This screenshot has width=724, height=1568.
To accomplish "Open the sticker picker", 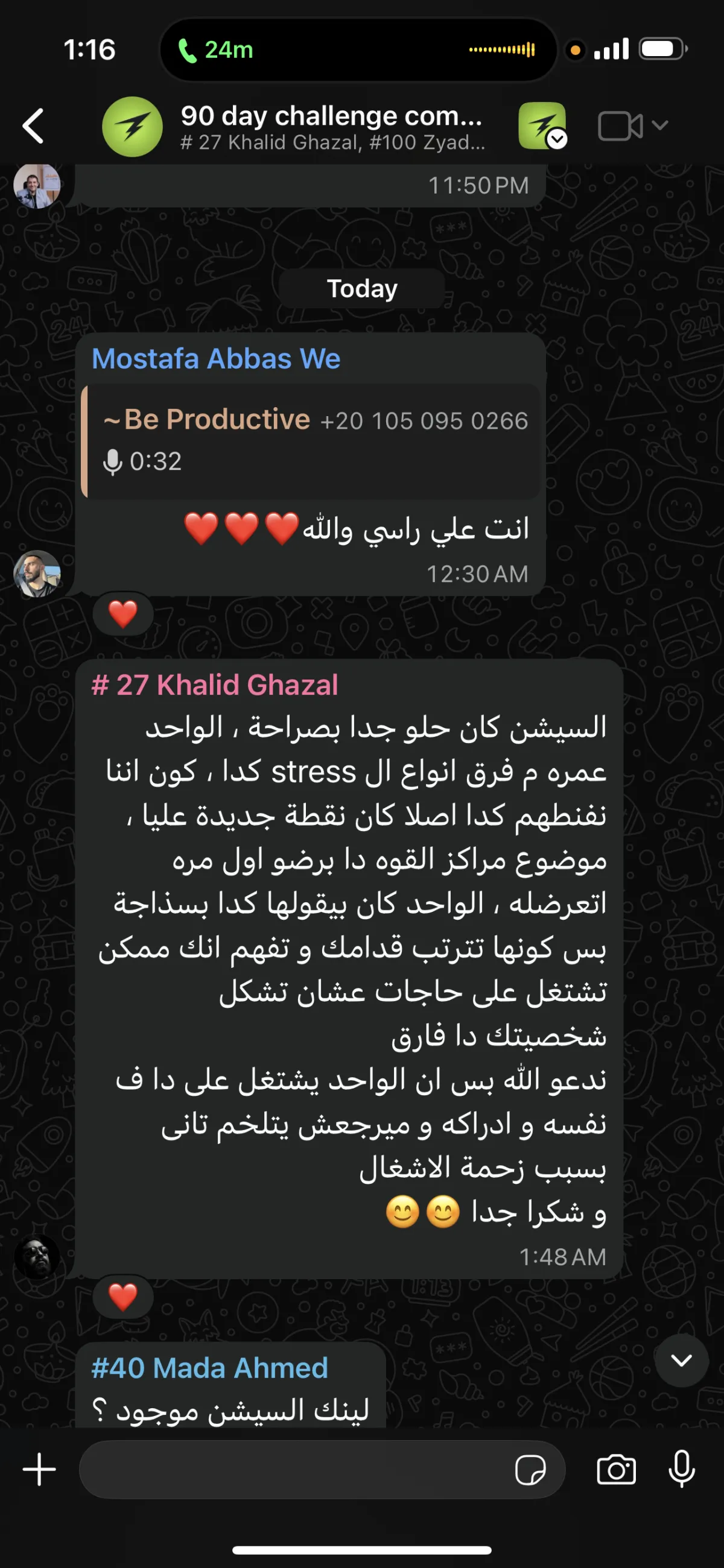I will tap(530, 1470).
